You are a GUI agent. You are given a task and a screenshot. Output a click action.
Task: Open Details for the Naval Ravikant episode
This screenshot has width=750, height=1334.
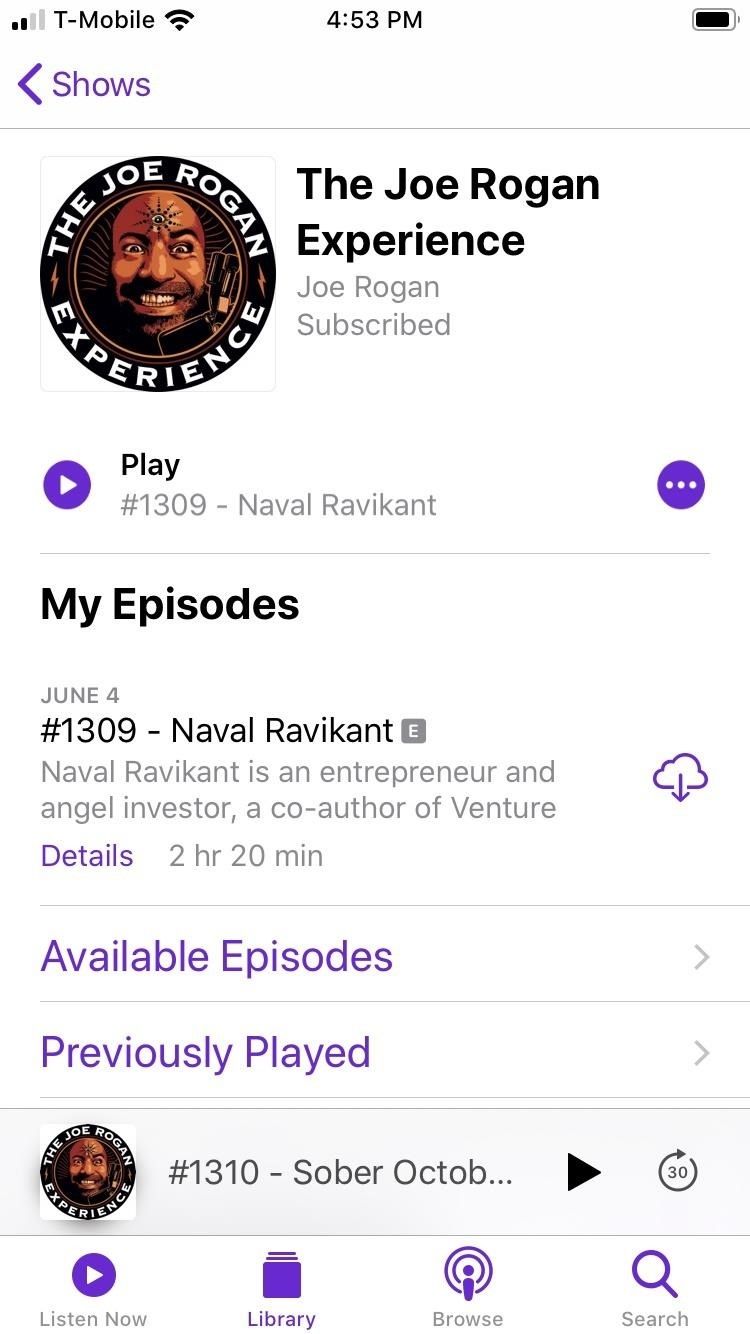point(87,856)
